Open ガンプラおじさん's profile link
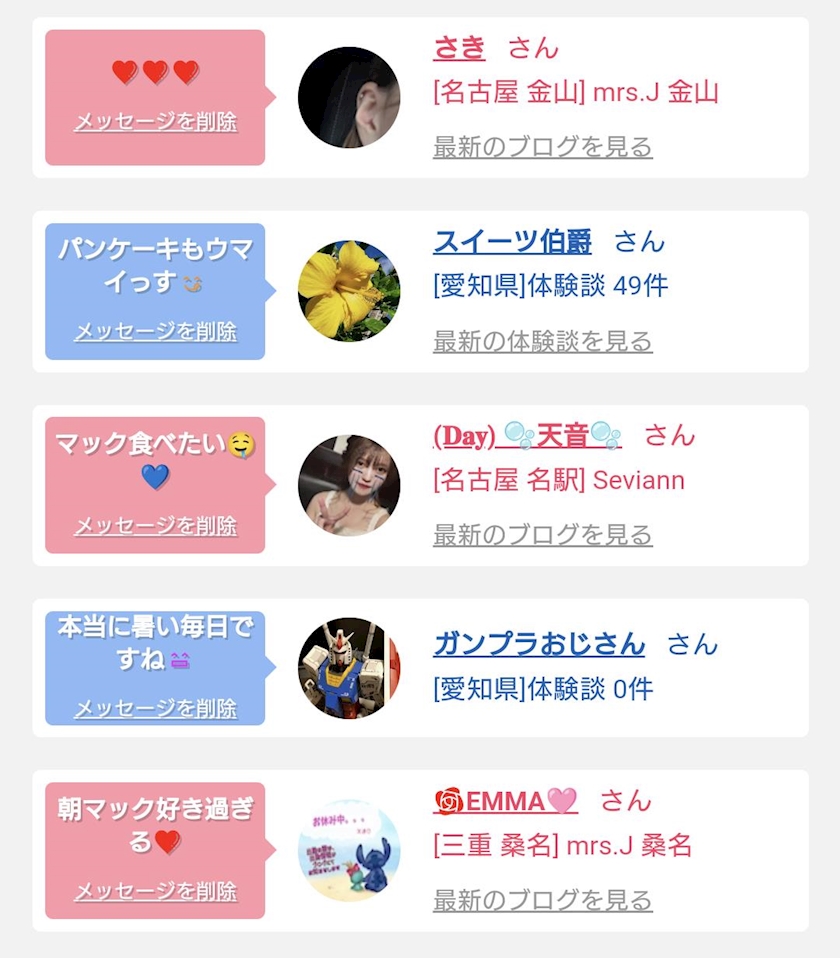This screenshot has width=840, height=958. (539, 644)
